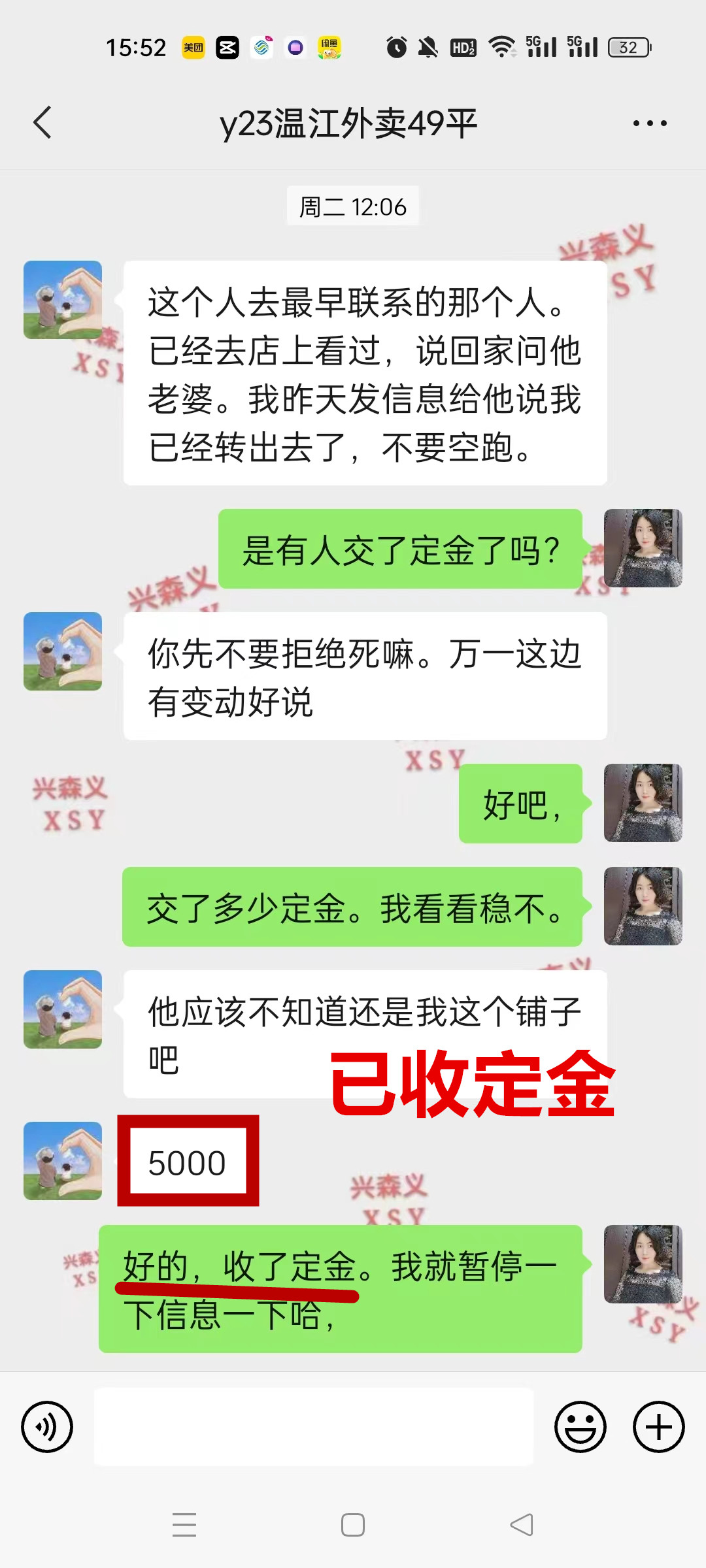Tap the system home button
Screen dimensions: 706x1568
[x=353, y=1525]
